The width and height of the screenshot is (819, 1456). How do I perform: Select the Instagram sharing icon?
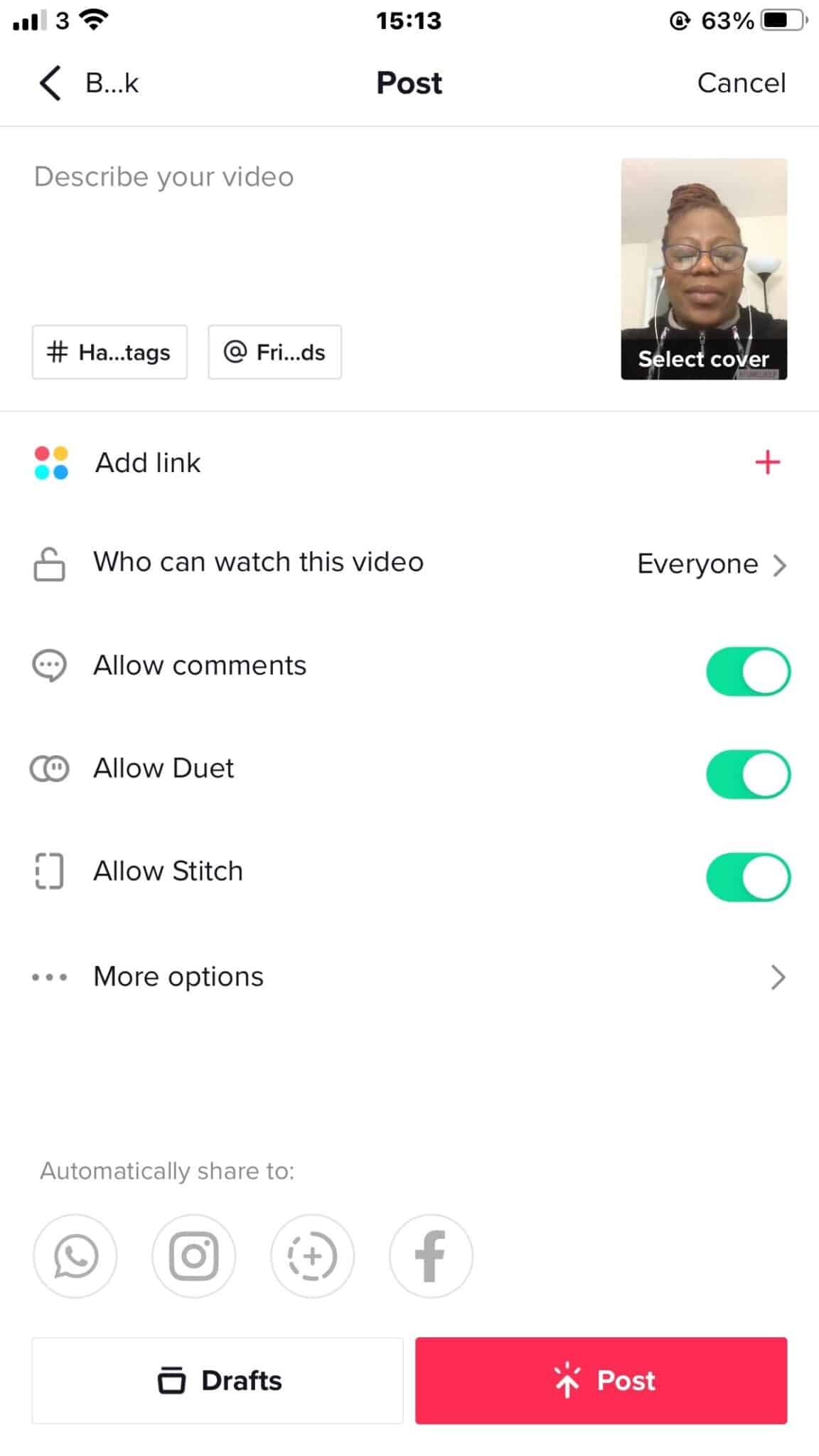tap(194, 1256)
